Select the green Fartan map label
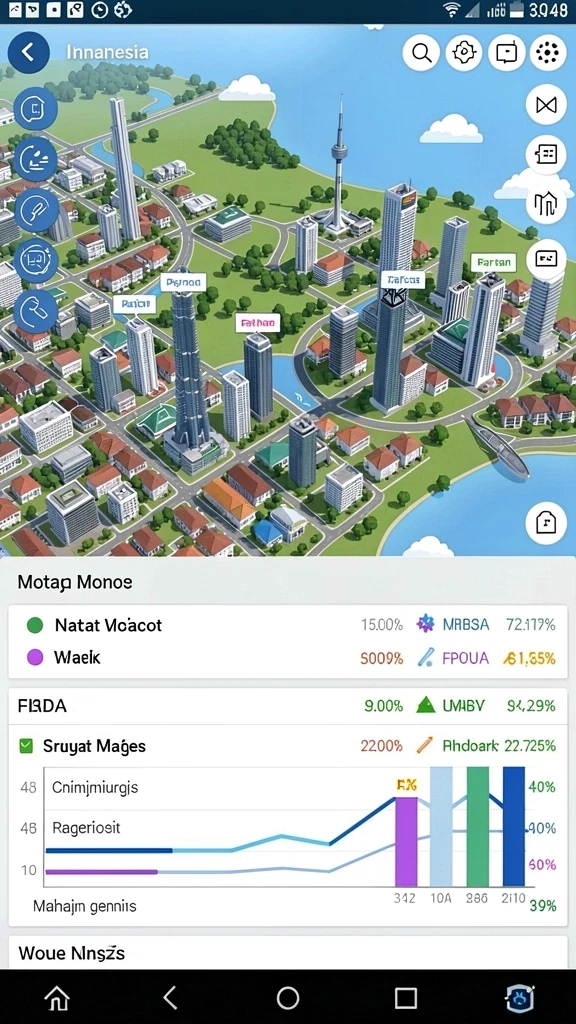 [494, 263]
